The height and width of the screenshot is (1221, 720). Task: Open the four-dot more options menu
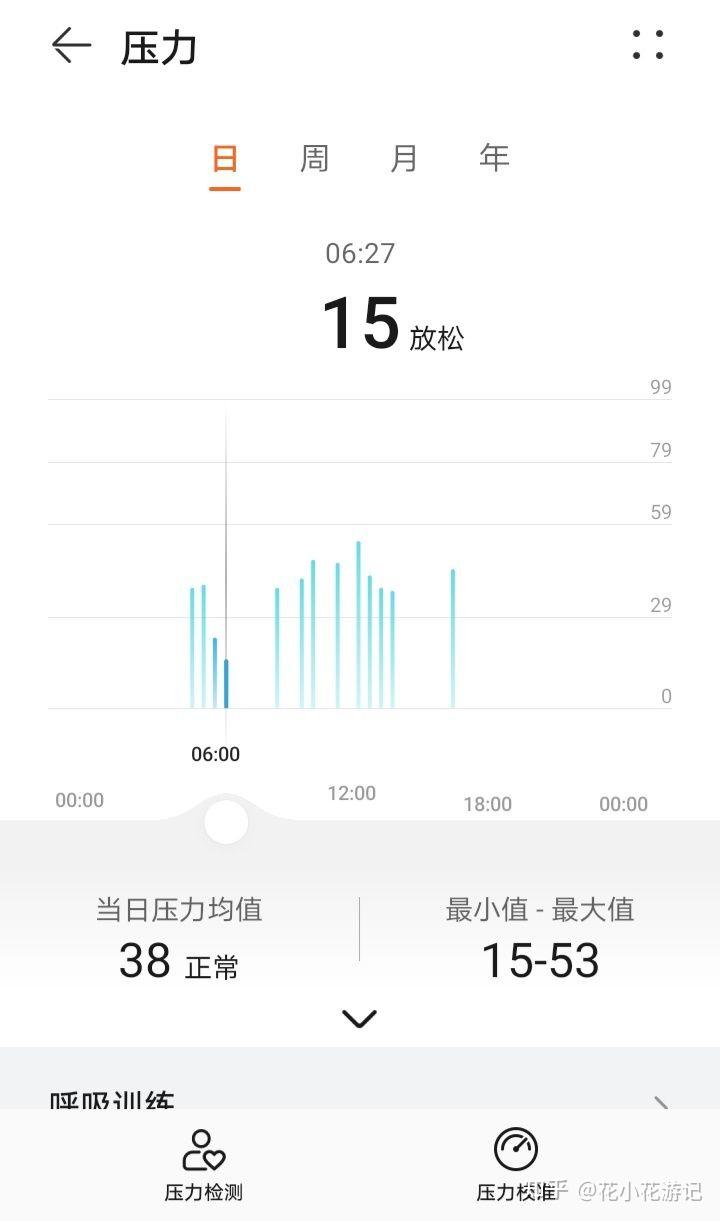click(x=648, y=46)
